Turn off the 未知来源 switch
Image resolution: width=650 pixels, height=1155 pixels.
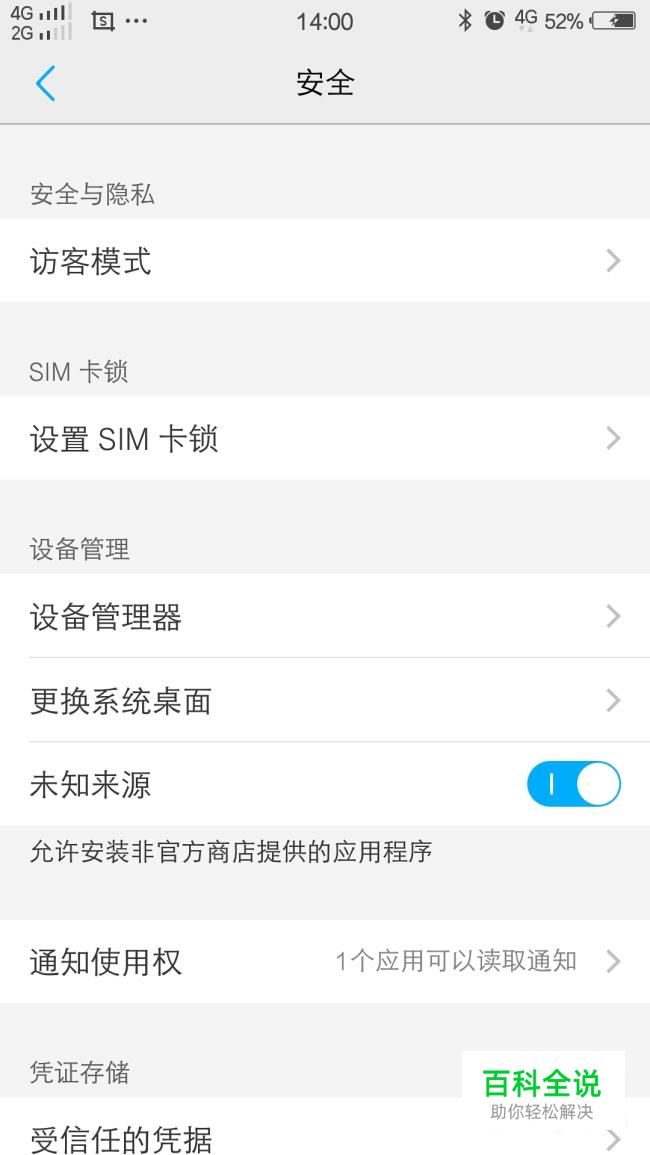[x=573, y=784]
